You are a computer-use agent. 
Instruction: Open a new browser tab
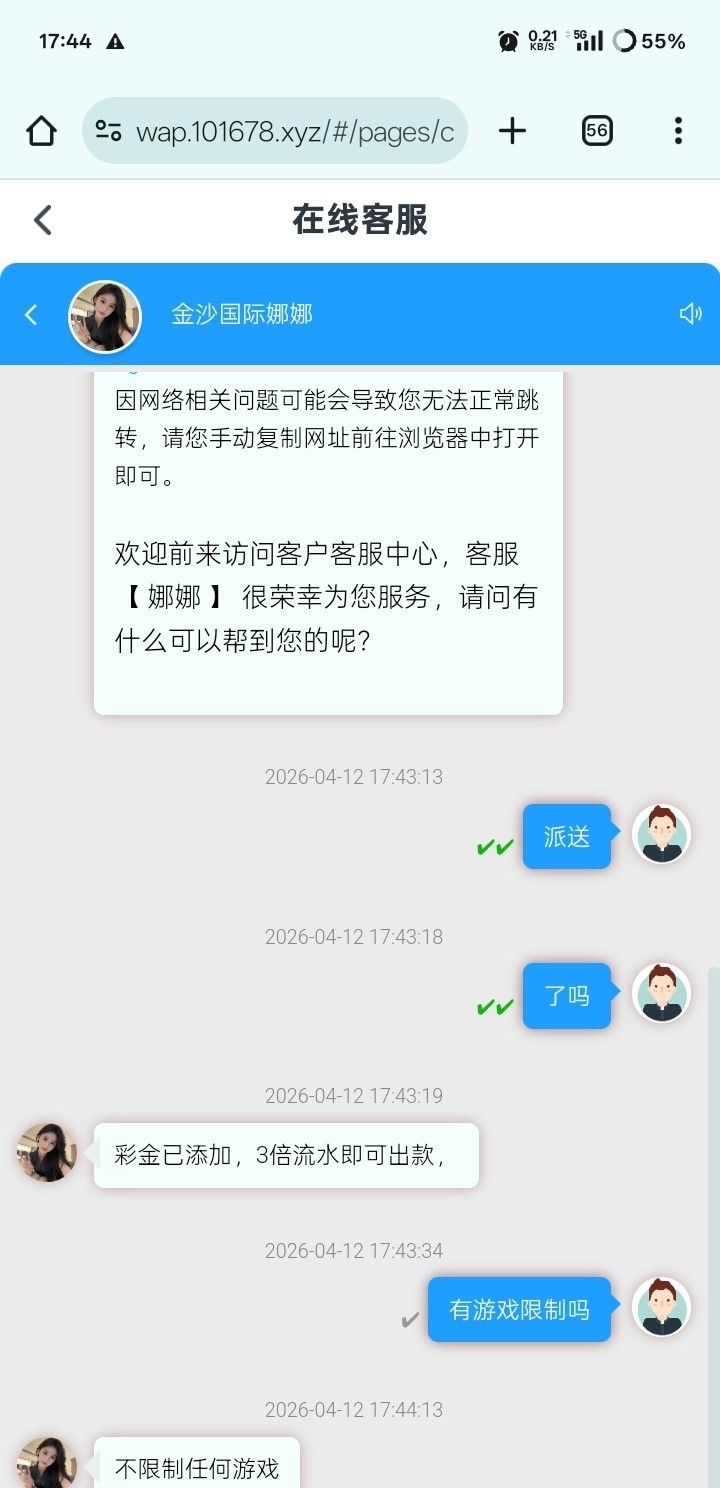pyautogui.click(x=512, y=131)
